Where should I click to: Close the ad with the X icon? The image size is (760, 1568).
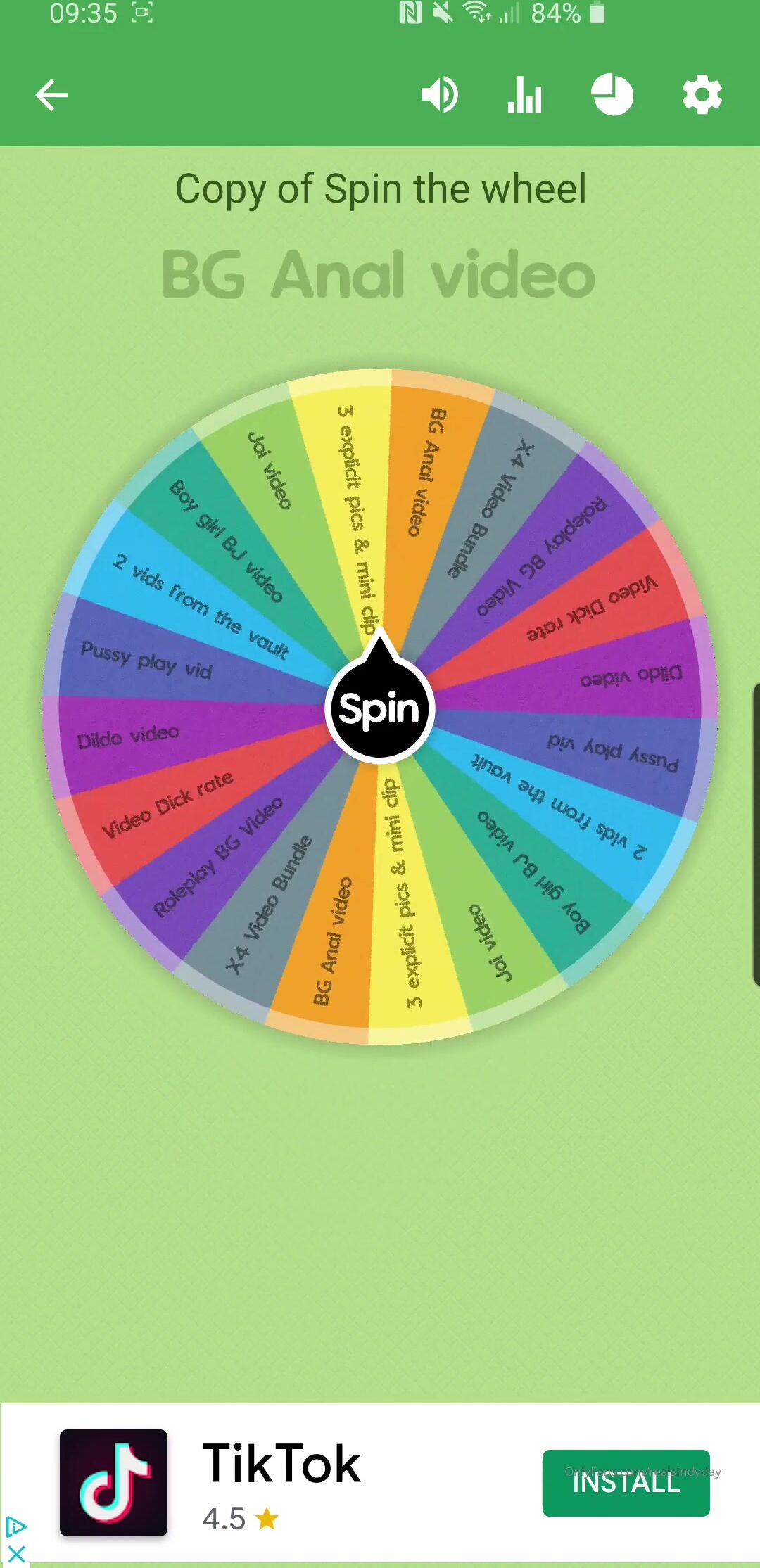[x=16, y=1554]
